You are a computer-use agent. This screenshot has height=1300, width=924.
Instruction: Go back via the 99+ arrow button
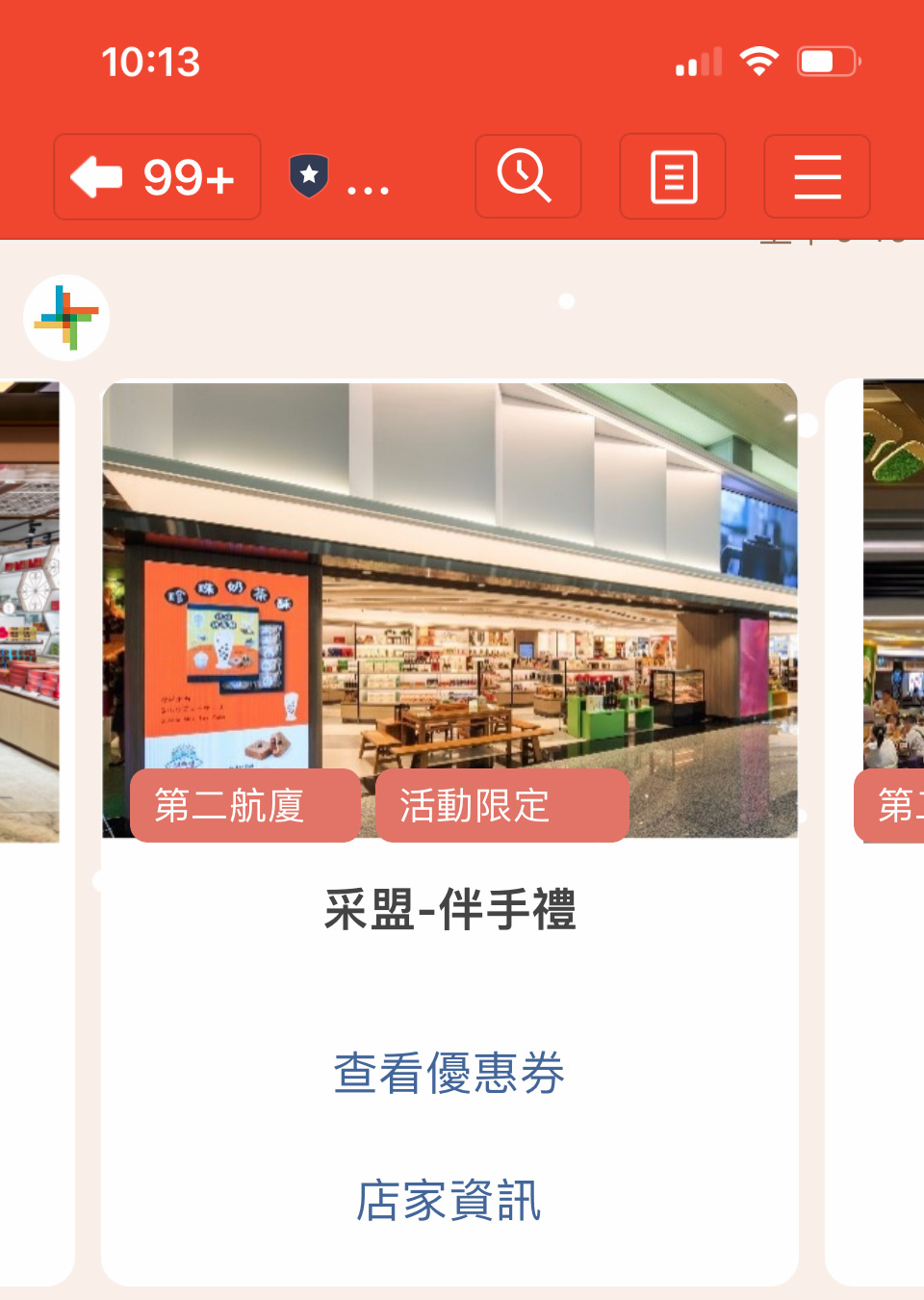pyautogui.click(x=157, y=177)
